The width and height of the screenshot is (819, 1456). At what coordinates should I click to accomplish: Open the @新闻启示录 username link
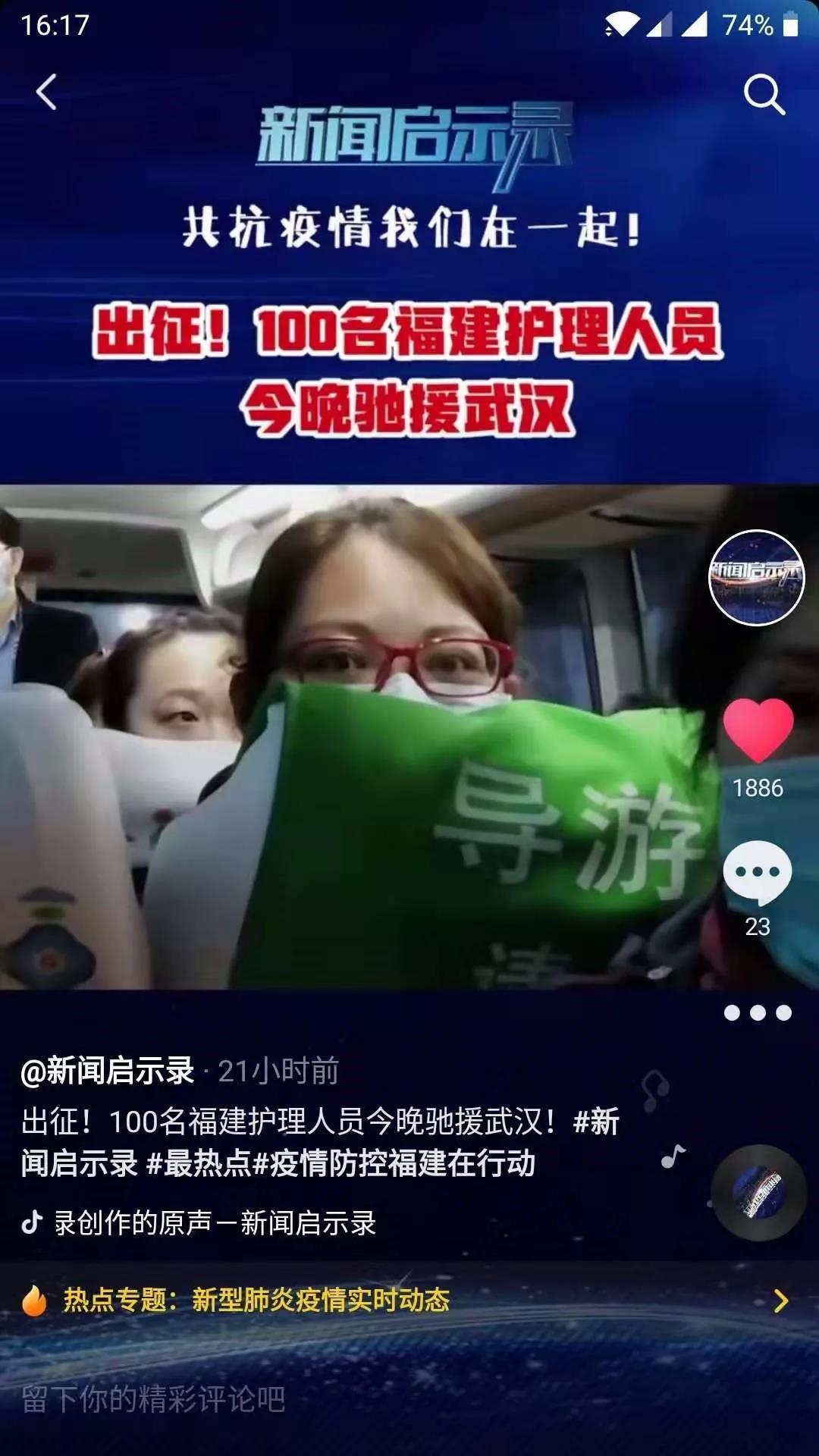pos(108,1071)
